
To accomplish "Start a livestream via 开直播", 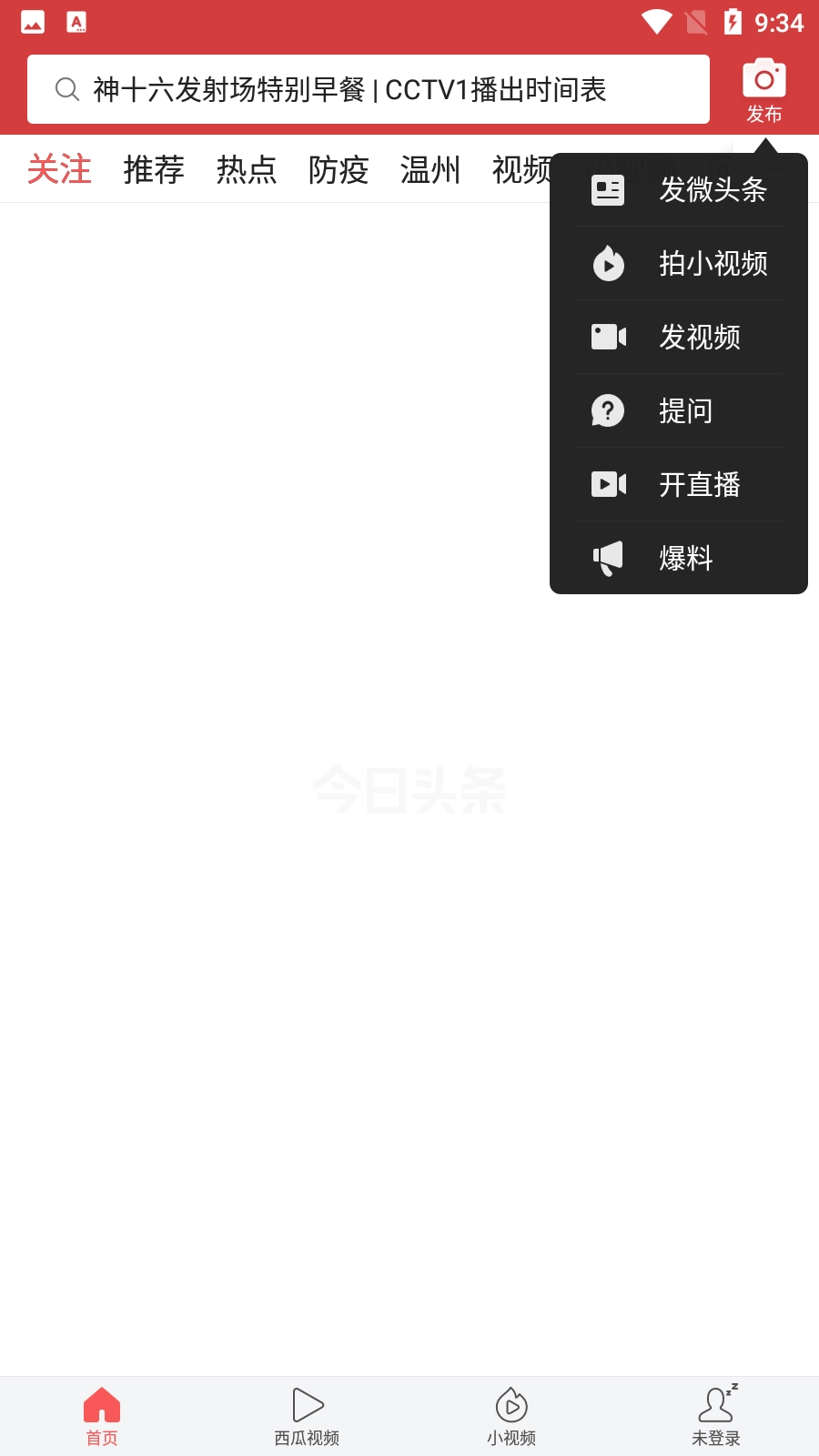I will 679,485.
